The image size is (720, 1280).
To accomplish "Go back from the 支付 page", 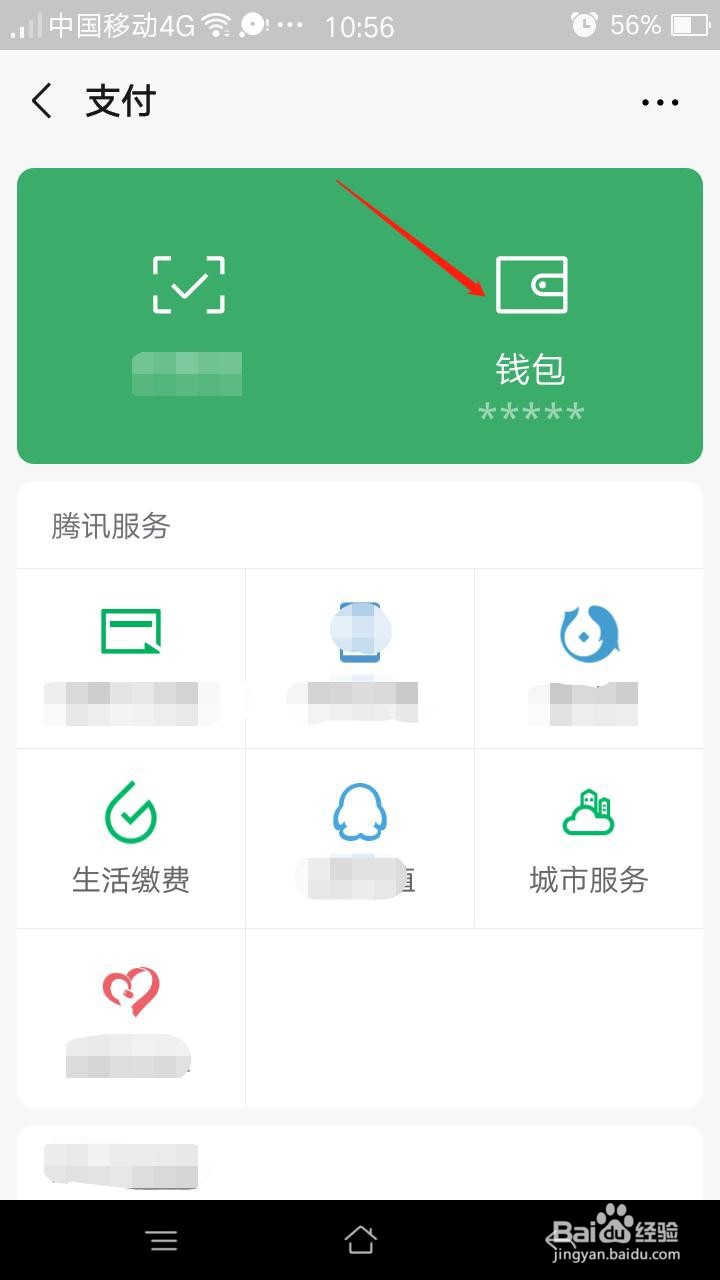I will (42, 102).
